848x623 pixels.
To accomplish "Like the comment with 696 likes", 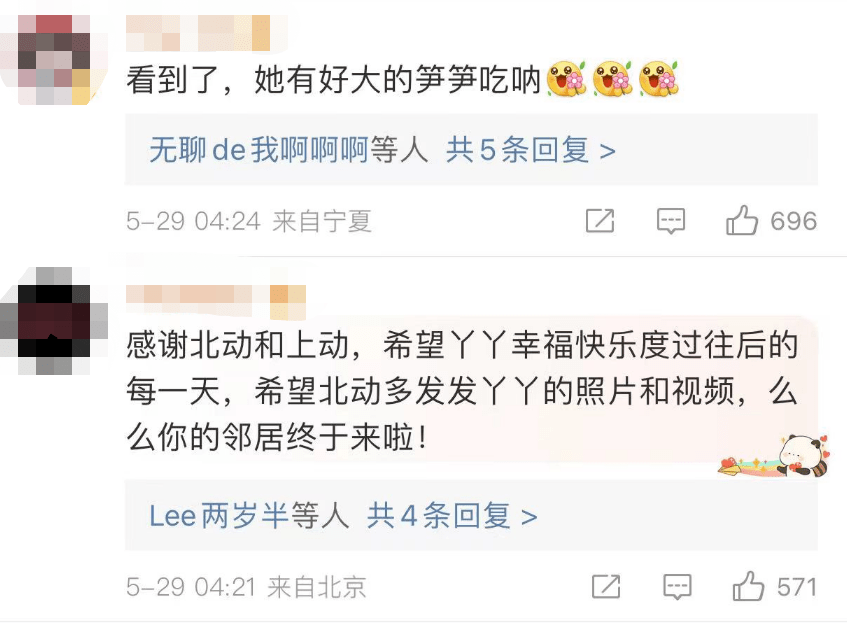I will [x=742, y=221].
